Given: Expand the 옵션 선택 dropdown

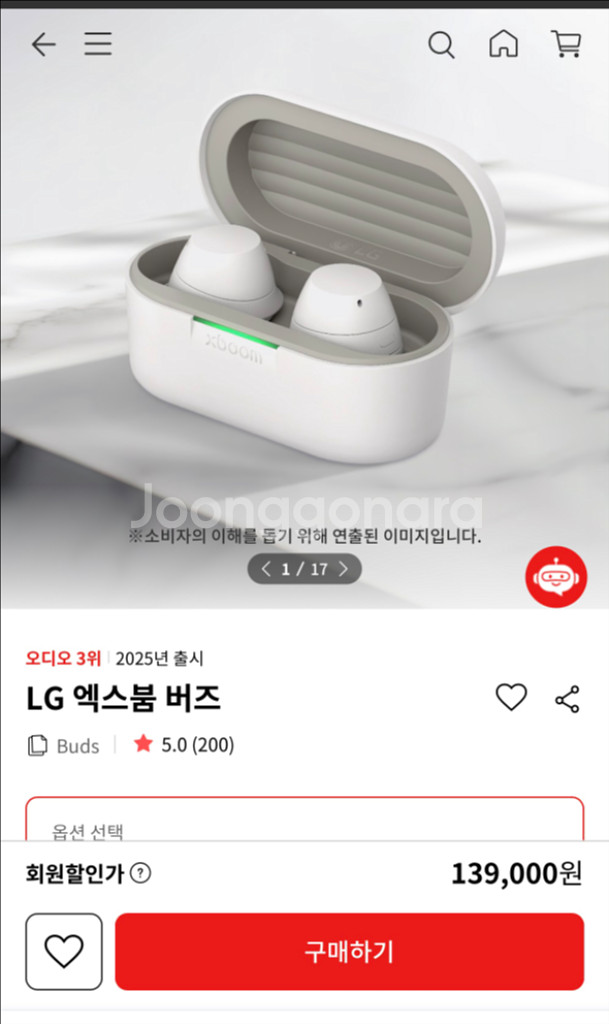Looking at the screenshot, I should [304, 819].
